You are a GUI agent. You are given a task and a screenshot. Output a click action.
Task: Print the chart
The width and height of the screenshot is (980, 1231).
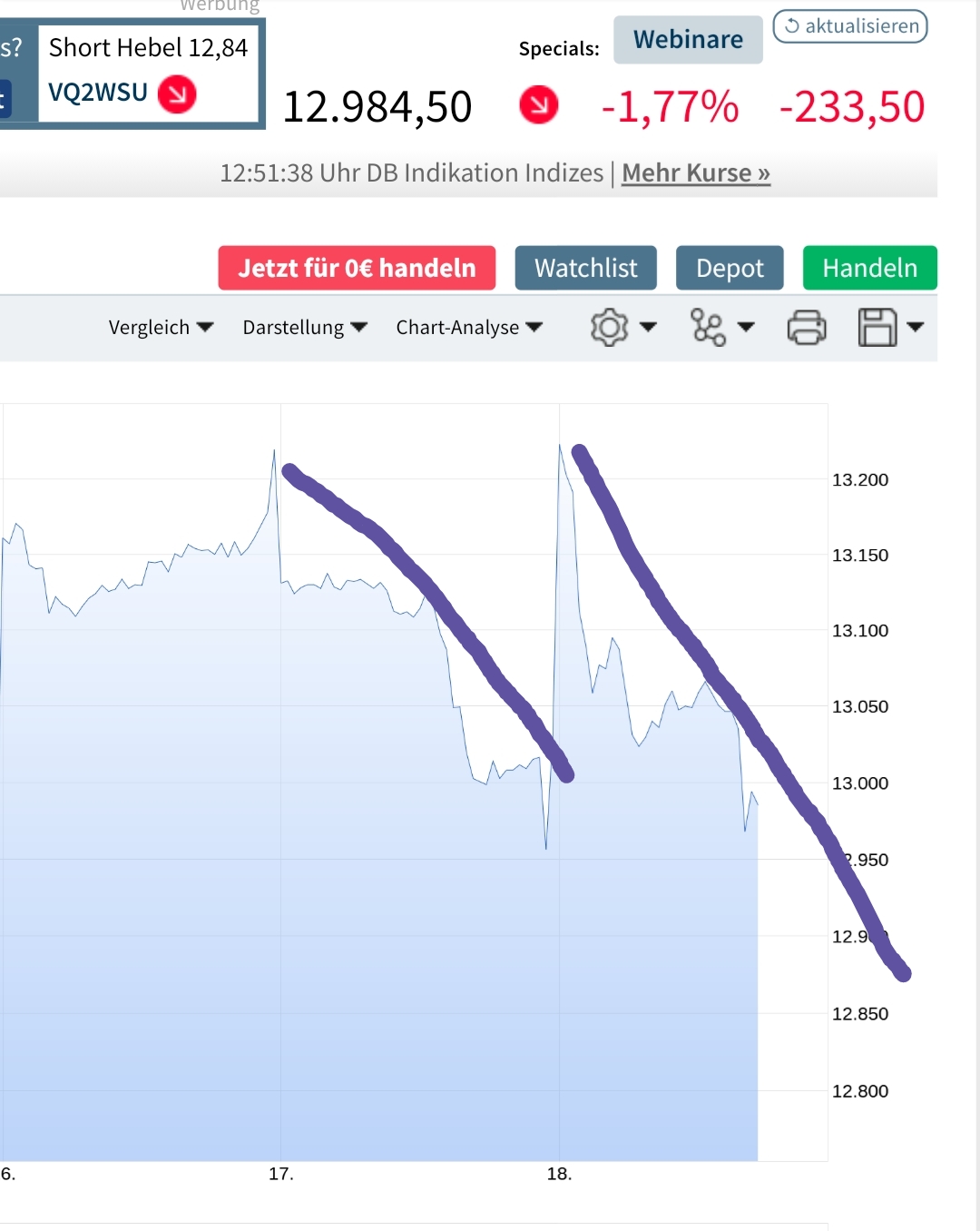807,327
